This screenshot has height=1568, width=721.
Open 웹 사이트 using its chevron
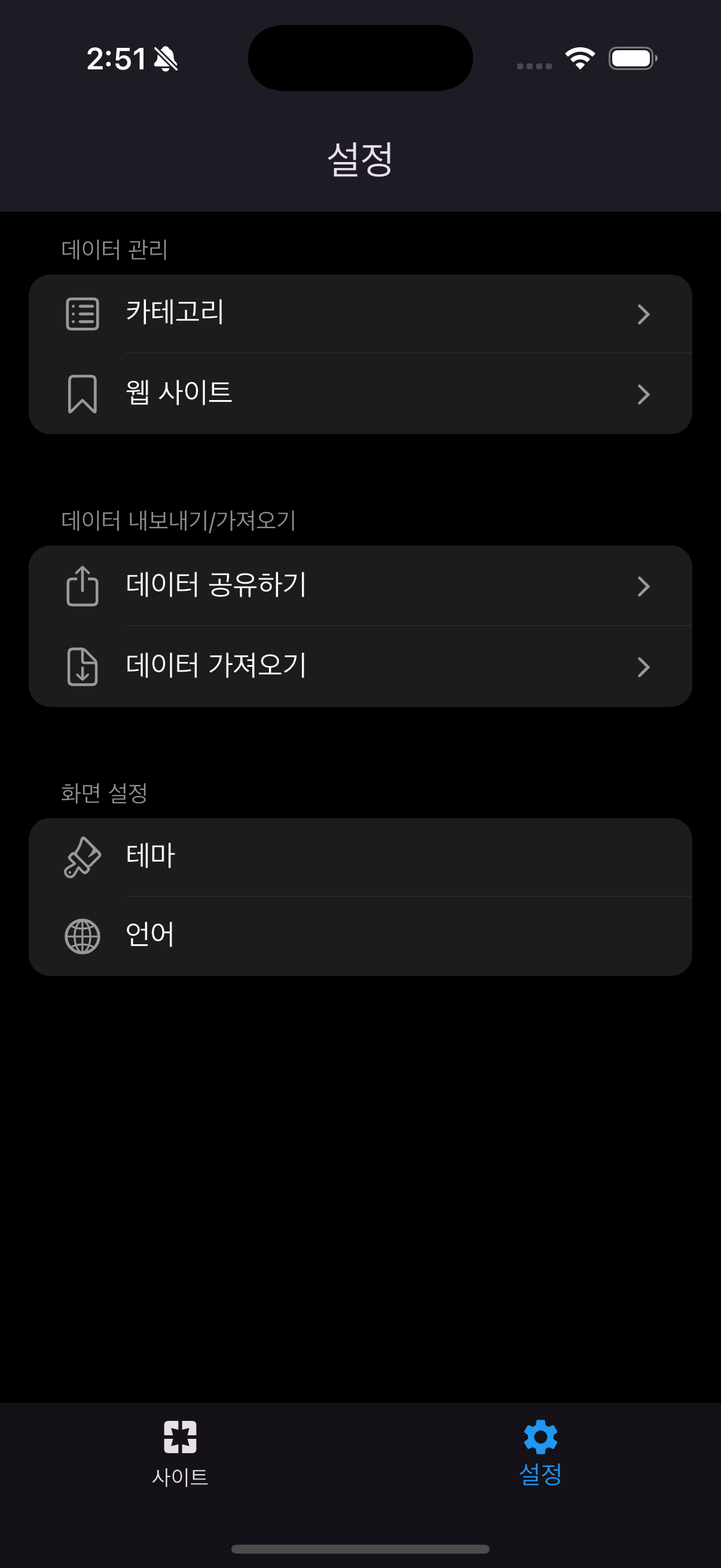pos(644,395)
